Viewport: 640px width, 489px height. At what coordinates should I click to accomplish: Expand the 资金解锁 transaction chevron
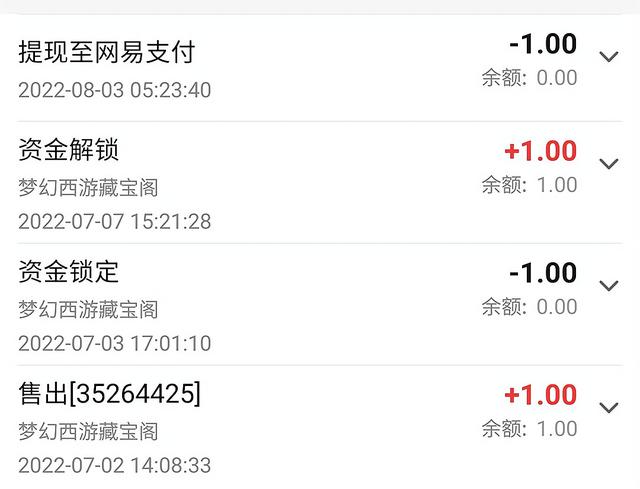coord(609,164)
